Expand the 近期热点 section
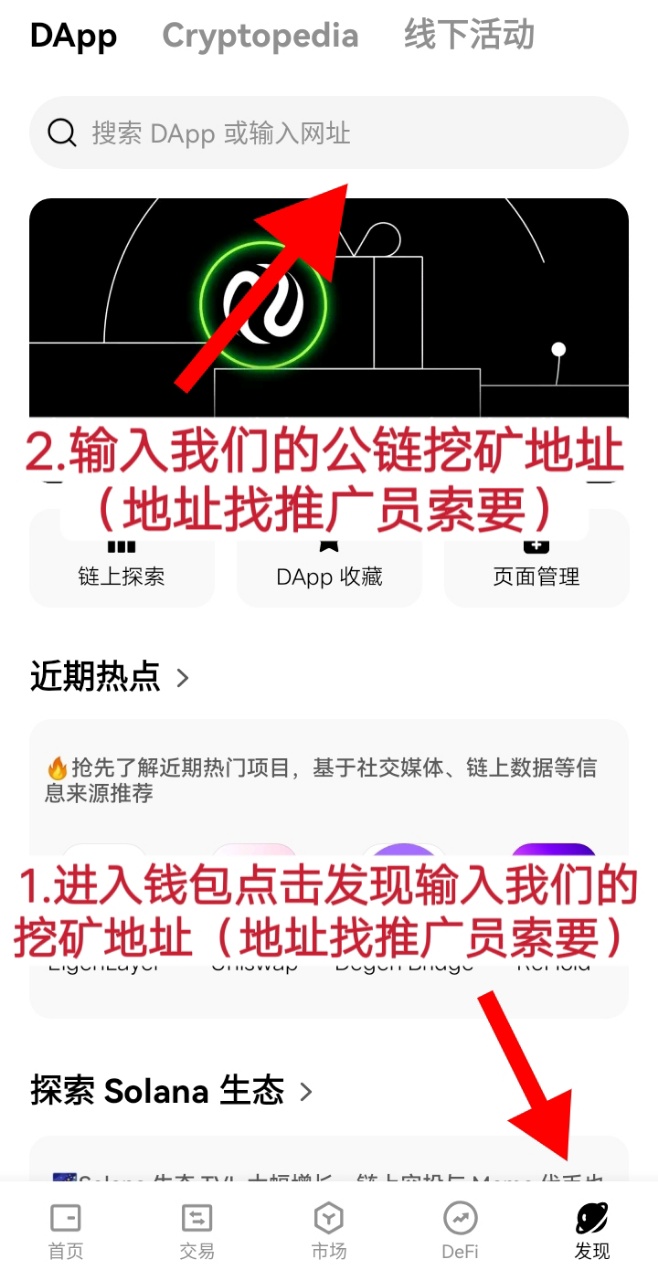The height and width of the screenshot is (1280, 658). [110, 677]
